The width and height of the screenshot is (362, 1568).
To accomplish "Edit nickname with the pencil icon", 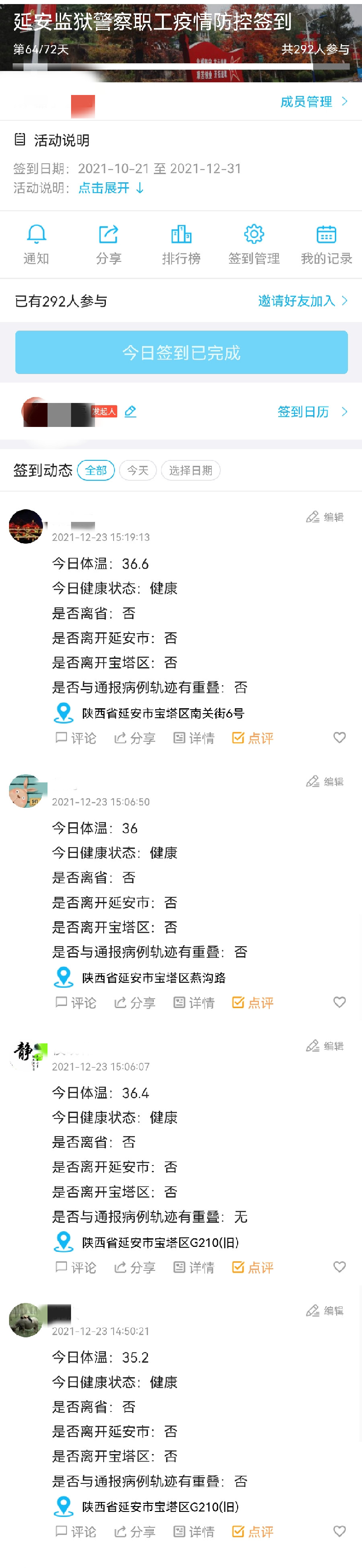I will (x=130, y=412).
